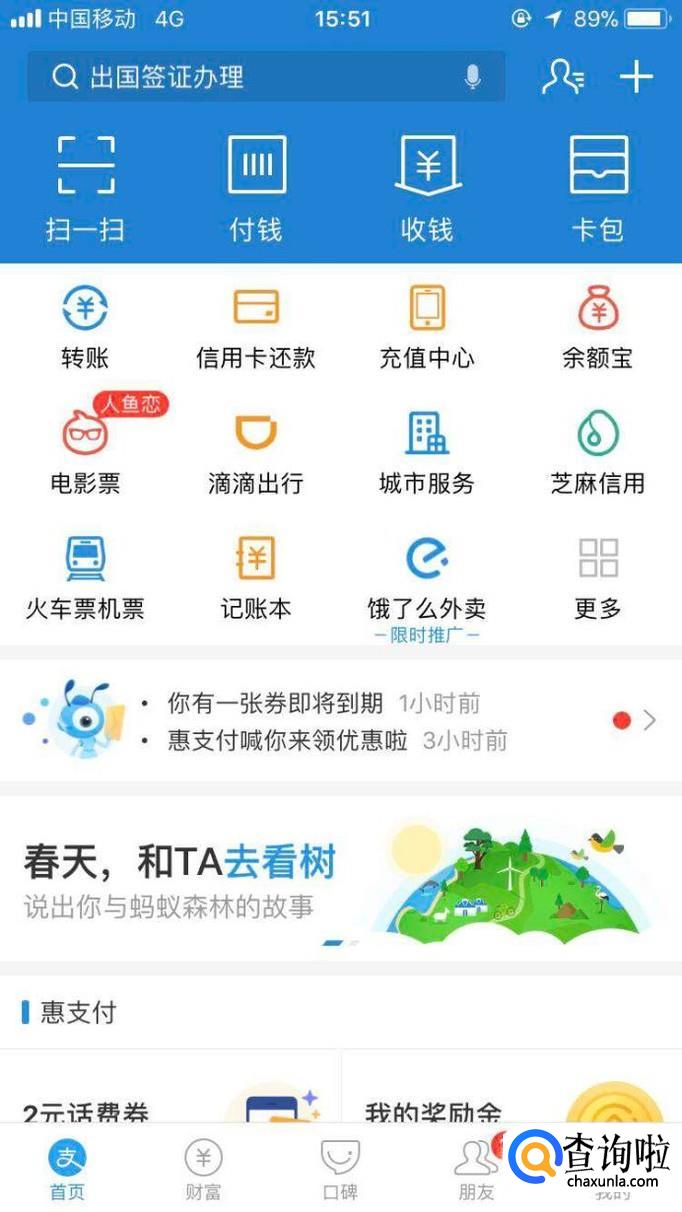
Task: Open 信用卡还款 credit card repayment
Action: pos(256,326)
